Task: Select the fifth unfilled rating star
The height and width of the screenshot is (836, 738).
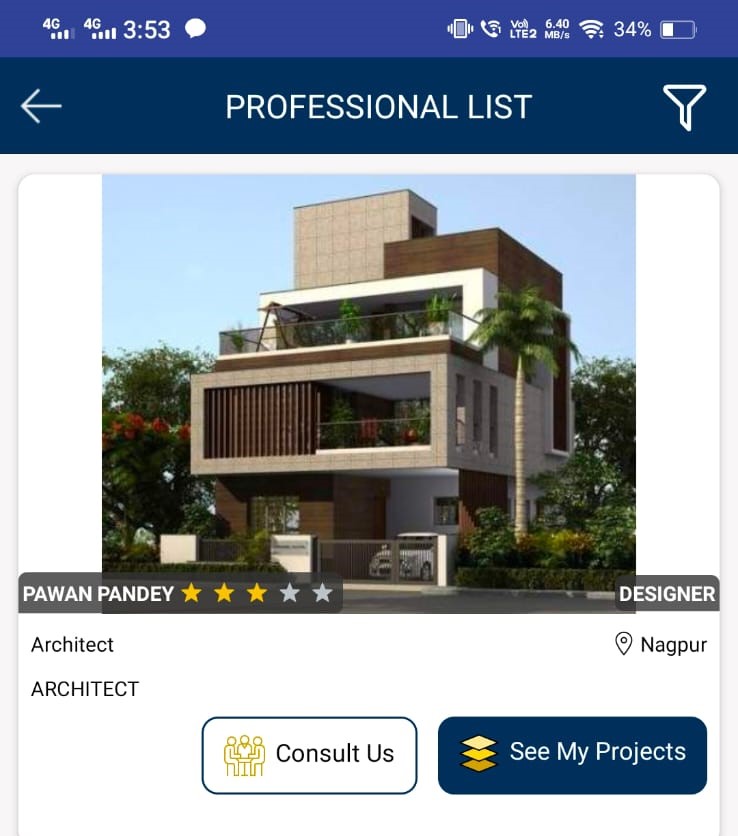Action: (322, 593)
